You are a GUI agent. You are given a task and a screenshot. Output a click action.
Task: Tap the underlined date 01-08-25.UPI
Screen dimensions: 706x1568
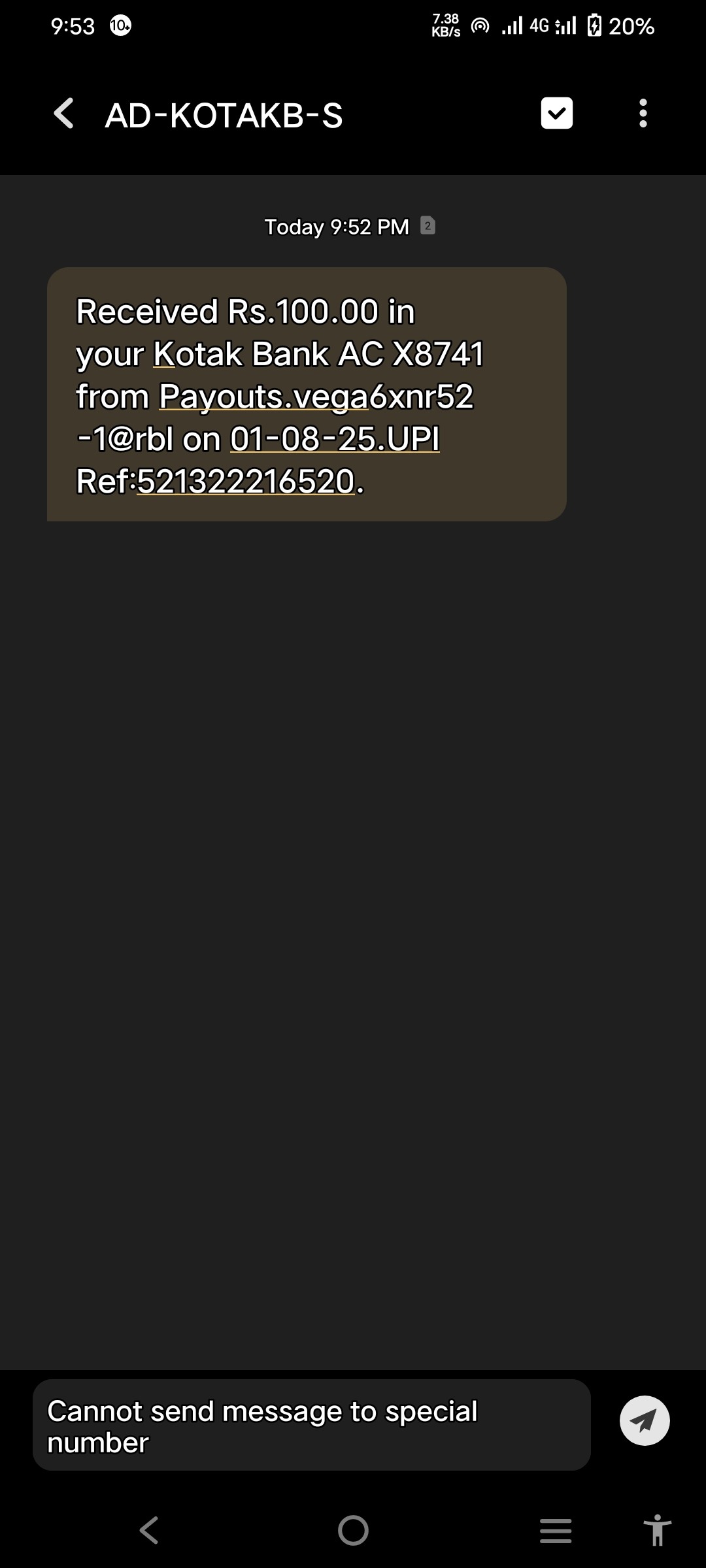point(335,439)
